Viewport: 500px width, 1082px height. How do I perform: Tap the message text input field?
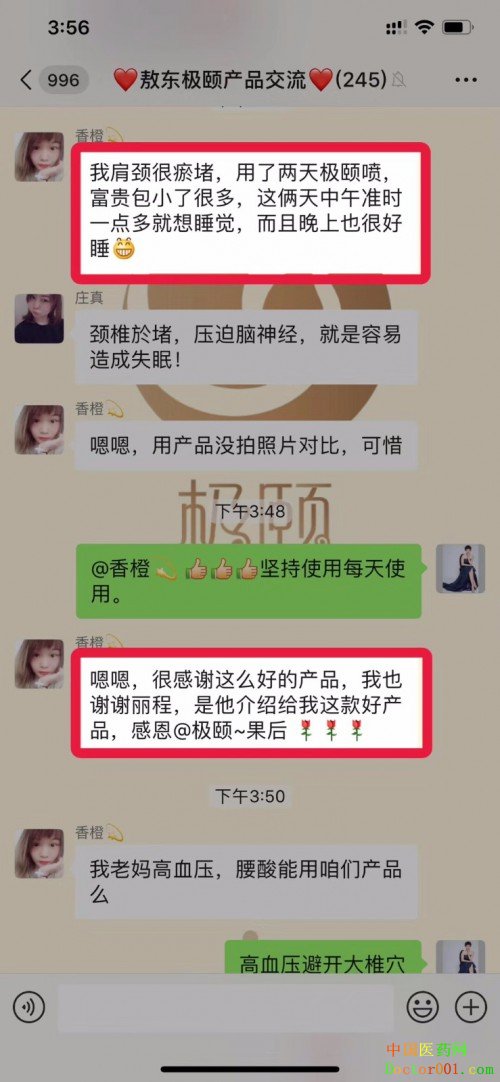(x=225, y=1008)
